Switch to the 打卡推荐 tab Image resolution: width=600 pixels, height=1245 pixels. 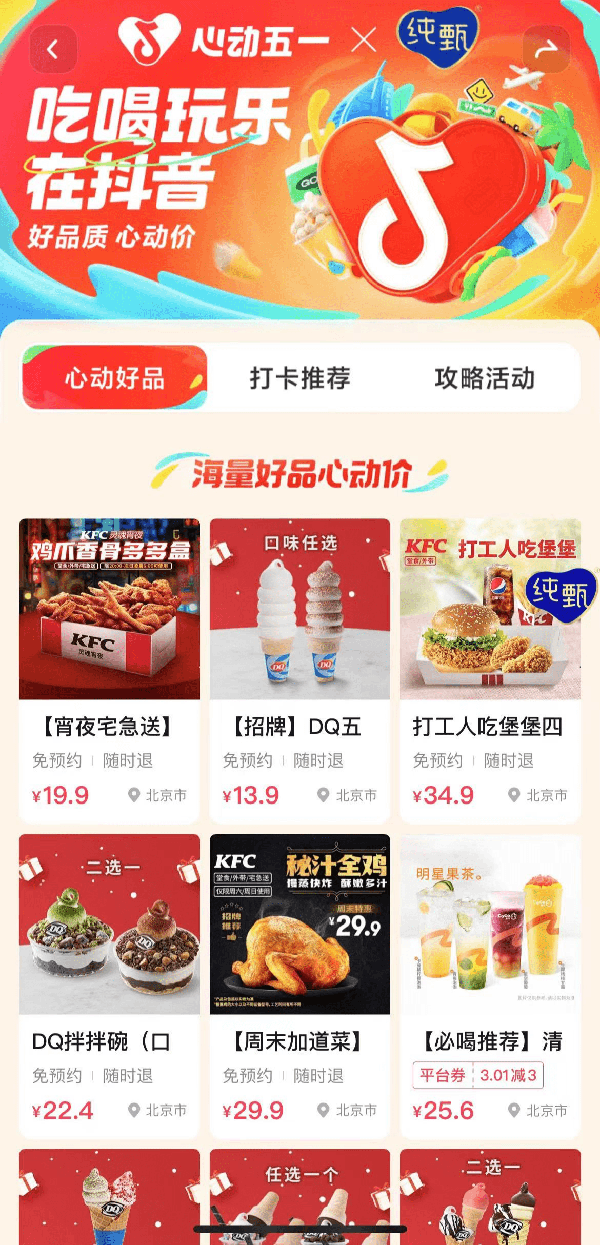(x=300, y=378)
